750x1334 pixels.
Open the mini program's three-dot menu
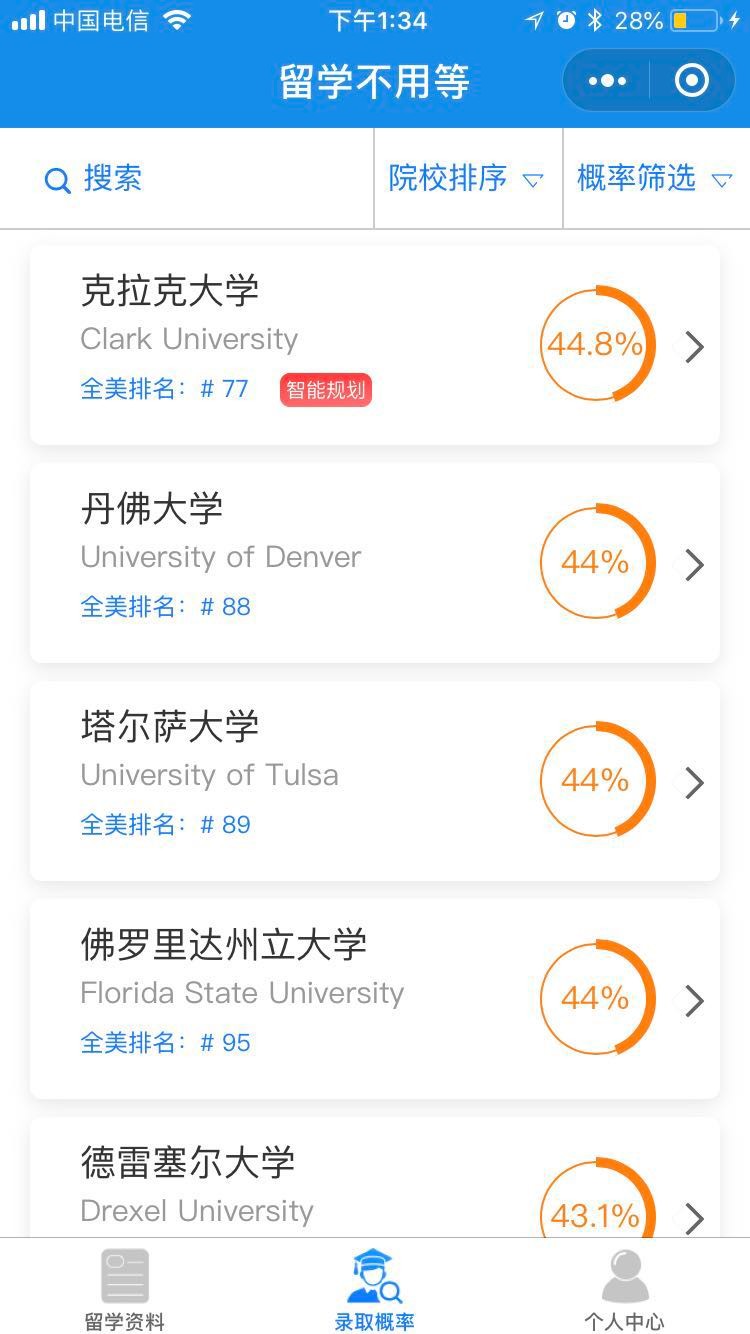click(x=607, y=81)
